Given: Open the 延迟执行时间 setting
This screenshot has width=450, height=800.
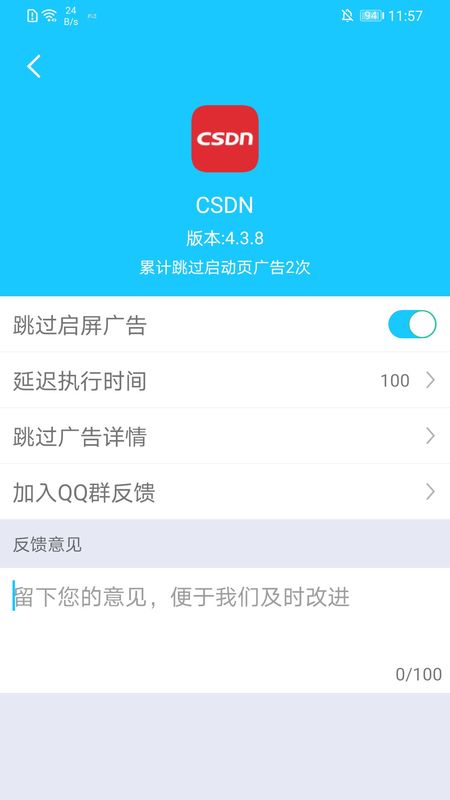Looking at the screenshot, I should (225, 380).
